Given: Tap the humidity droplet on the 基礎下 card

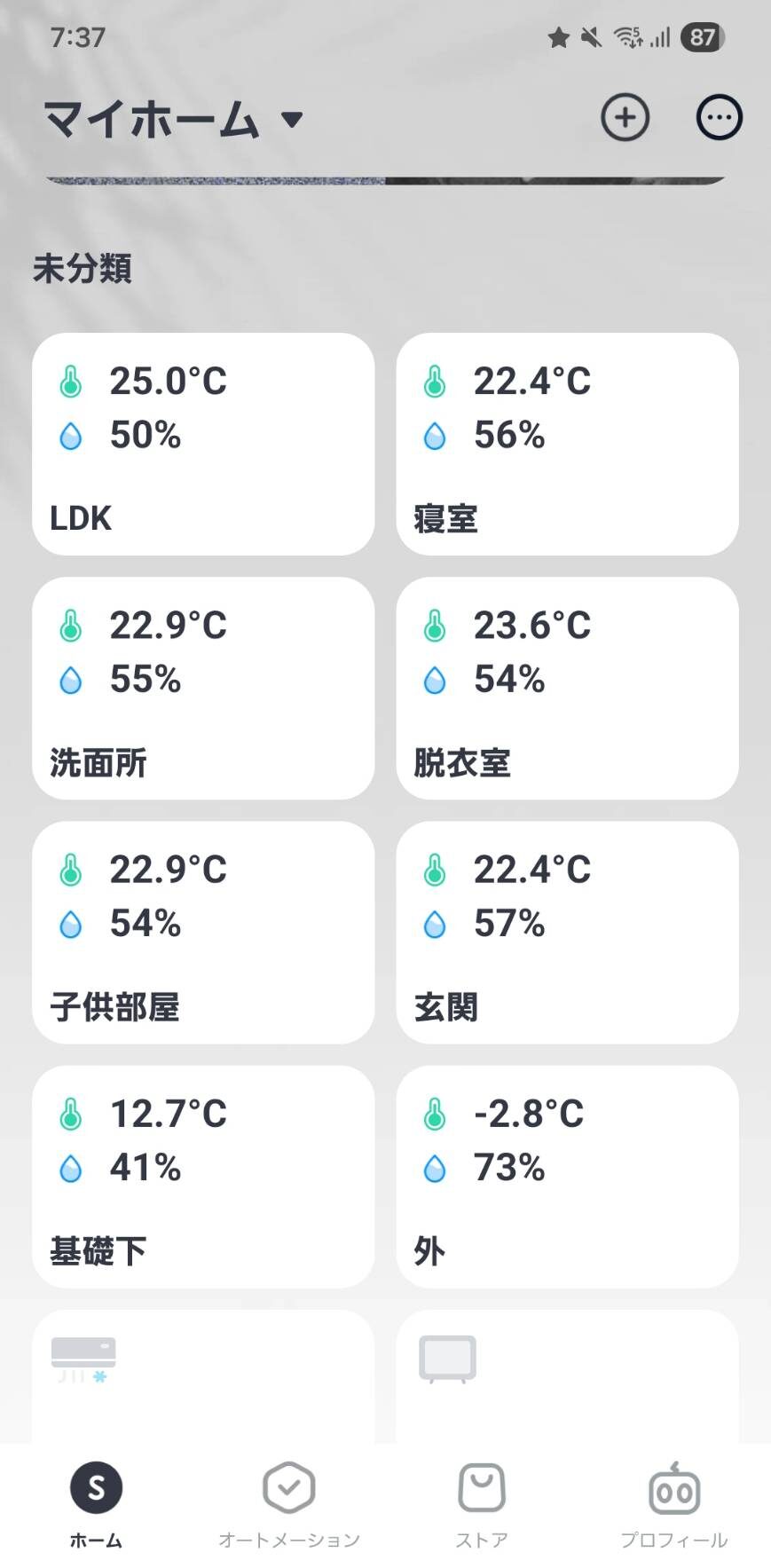Looking at the screenshot, I should pyautogui.click(x=70, y=1168).
